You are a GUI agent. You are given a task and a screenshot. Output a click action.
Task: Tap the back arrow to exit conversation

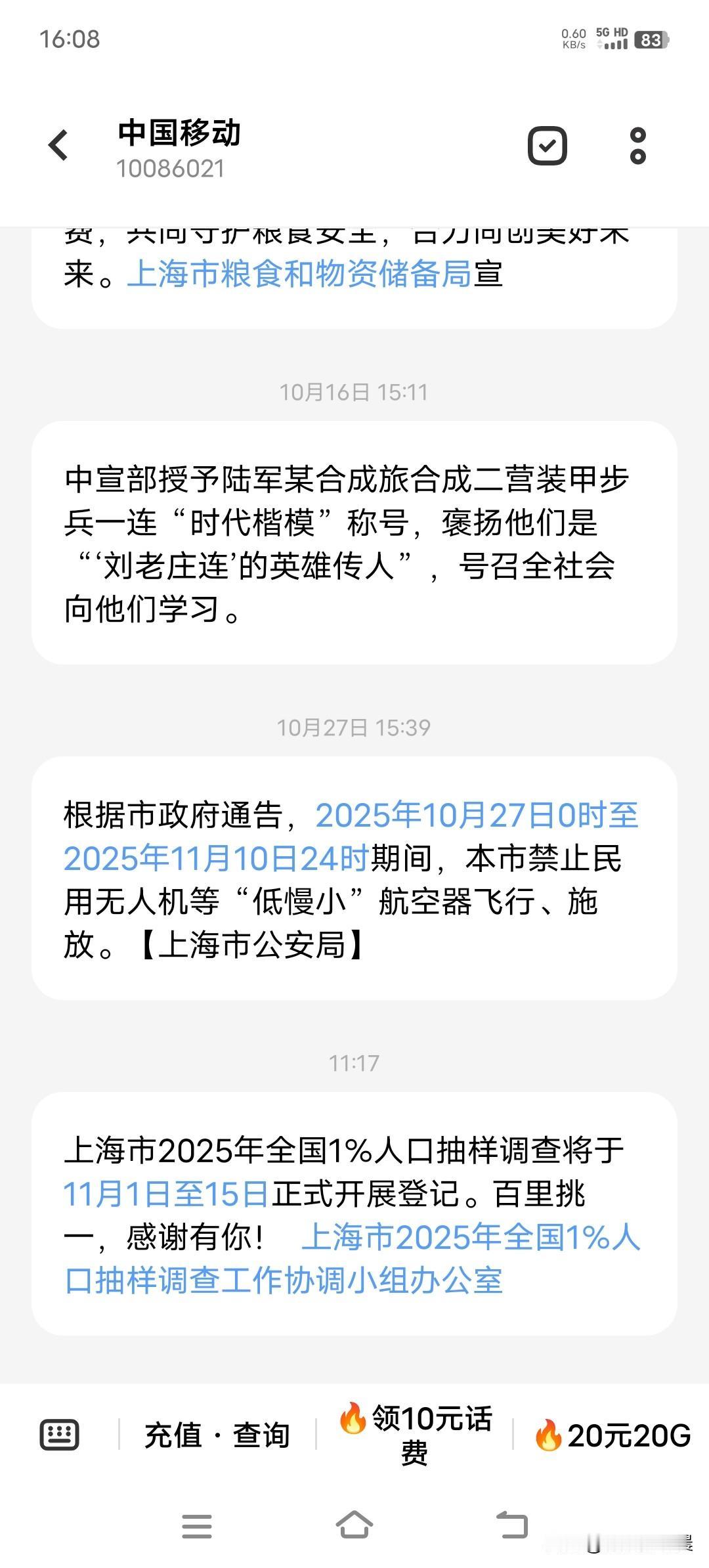[60, 146]
